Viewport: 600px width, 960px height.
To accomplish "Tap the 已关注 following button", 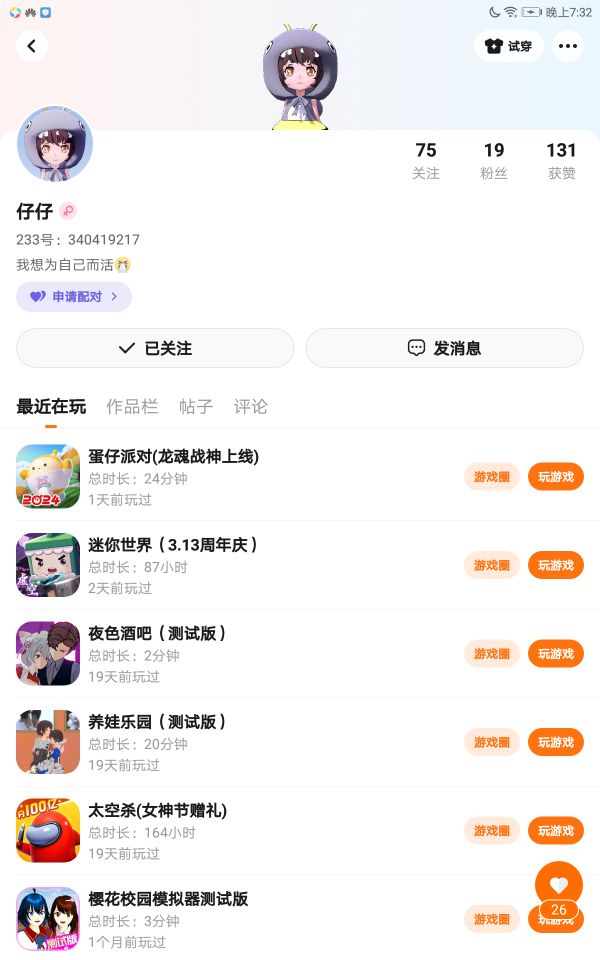I will coord(155,348).
